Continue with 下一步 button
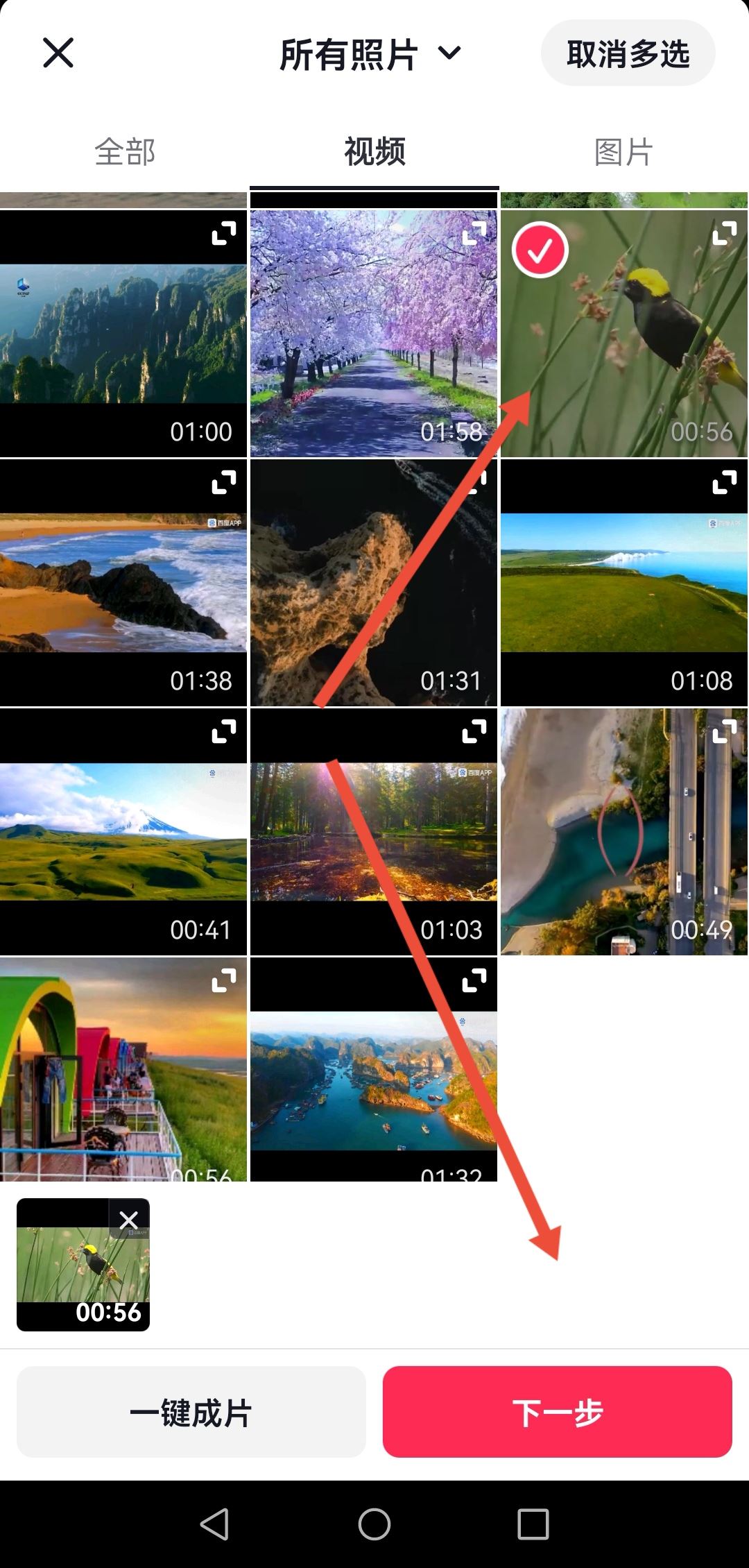This screenshot has height=1568, width=749. [558, 1412]
